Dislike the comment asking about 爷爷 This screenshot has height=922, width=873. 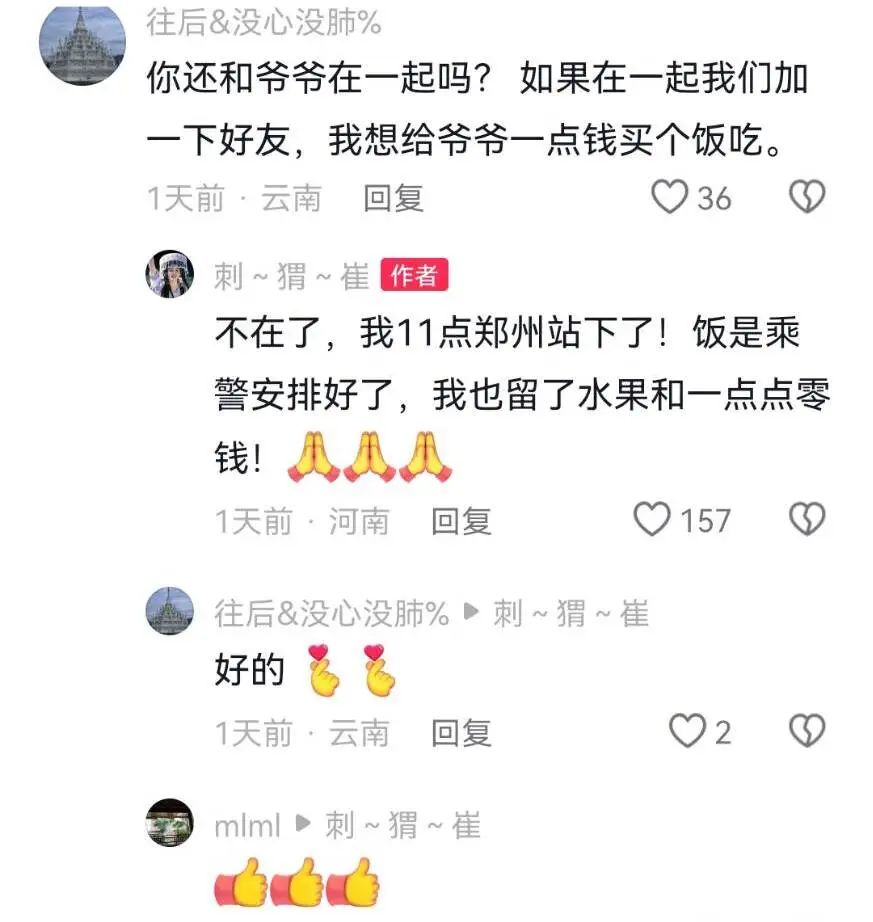[807, 197]
